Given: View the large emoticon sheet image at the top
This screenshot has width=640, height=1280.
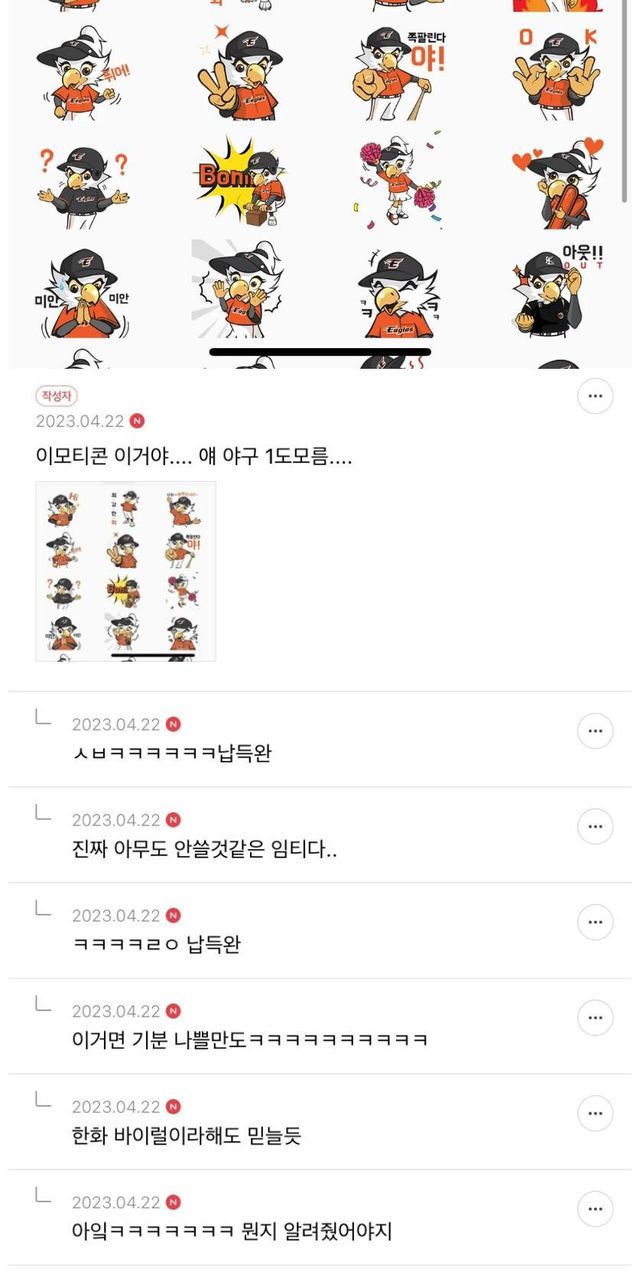Looking at the screenshot, I should click(x=320, y=184).
